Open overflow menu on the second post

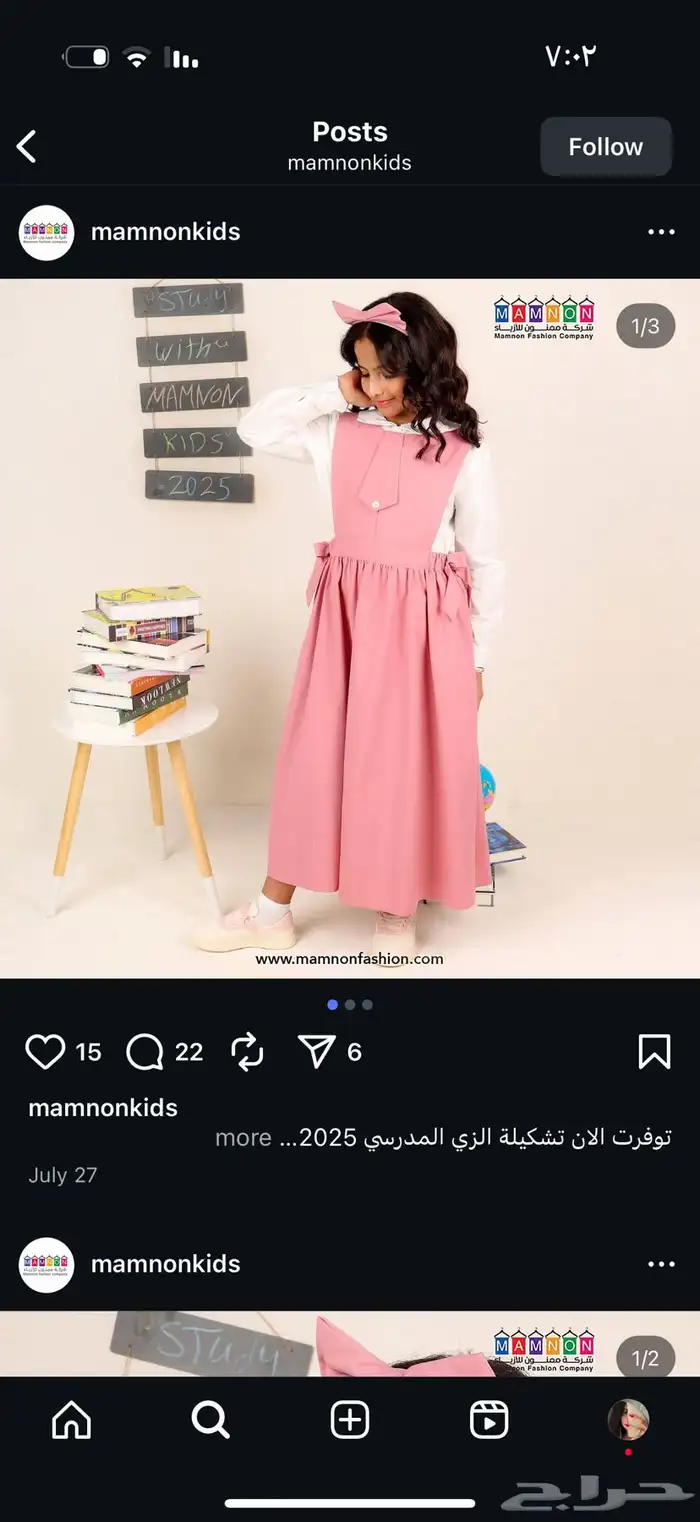[x=661, y=1264]
